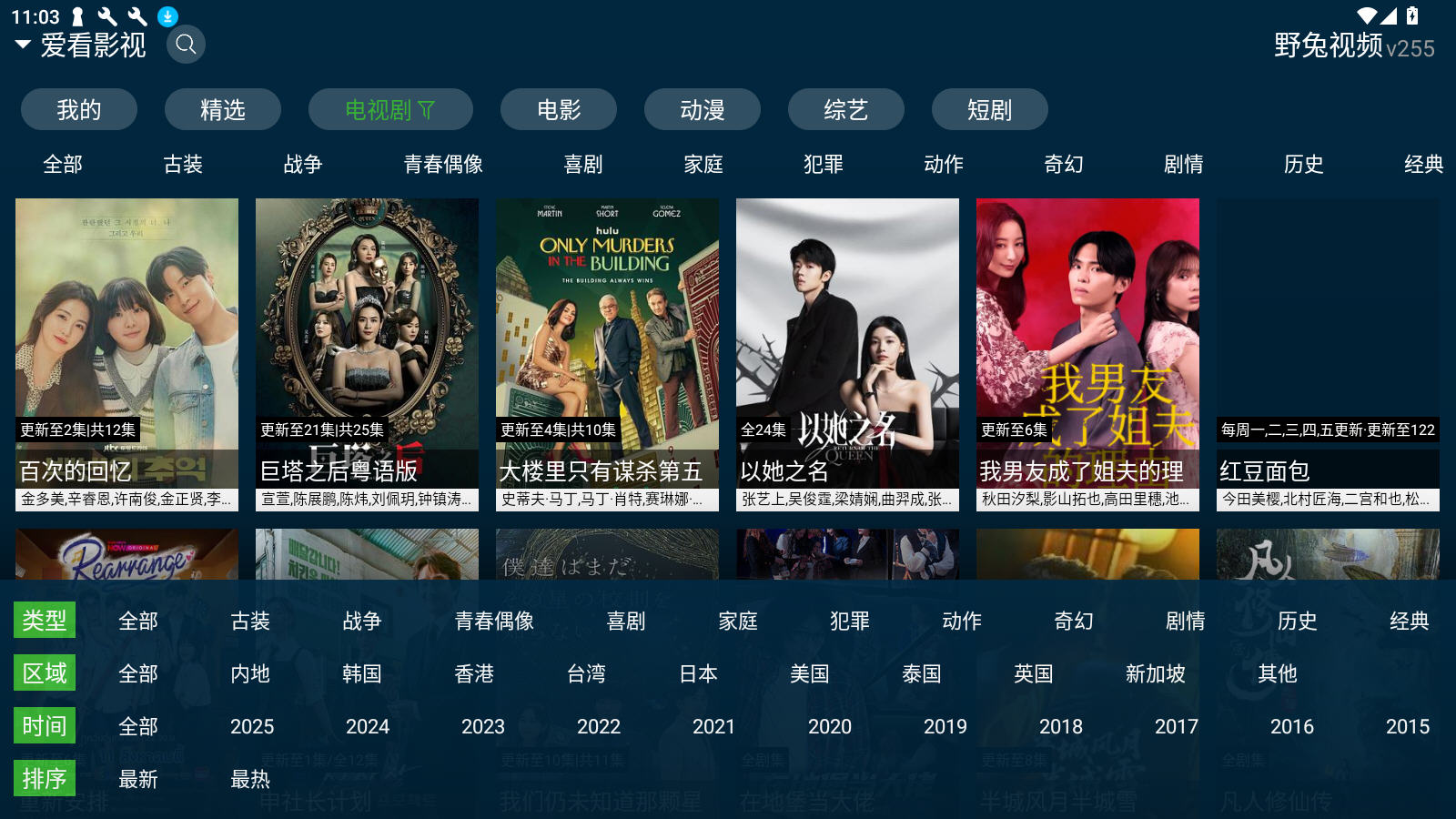Open the 电影 tab

click(559, 110)
